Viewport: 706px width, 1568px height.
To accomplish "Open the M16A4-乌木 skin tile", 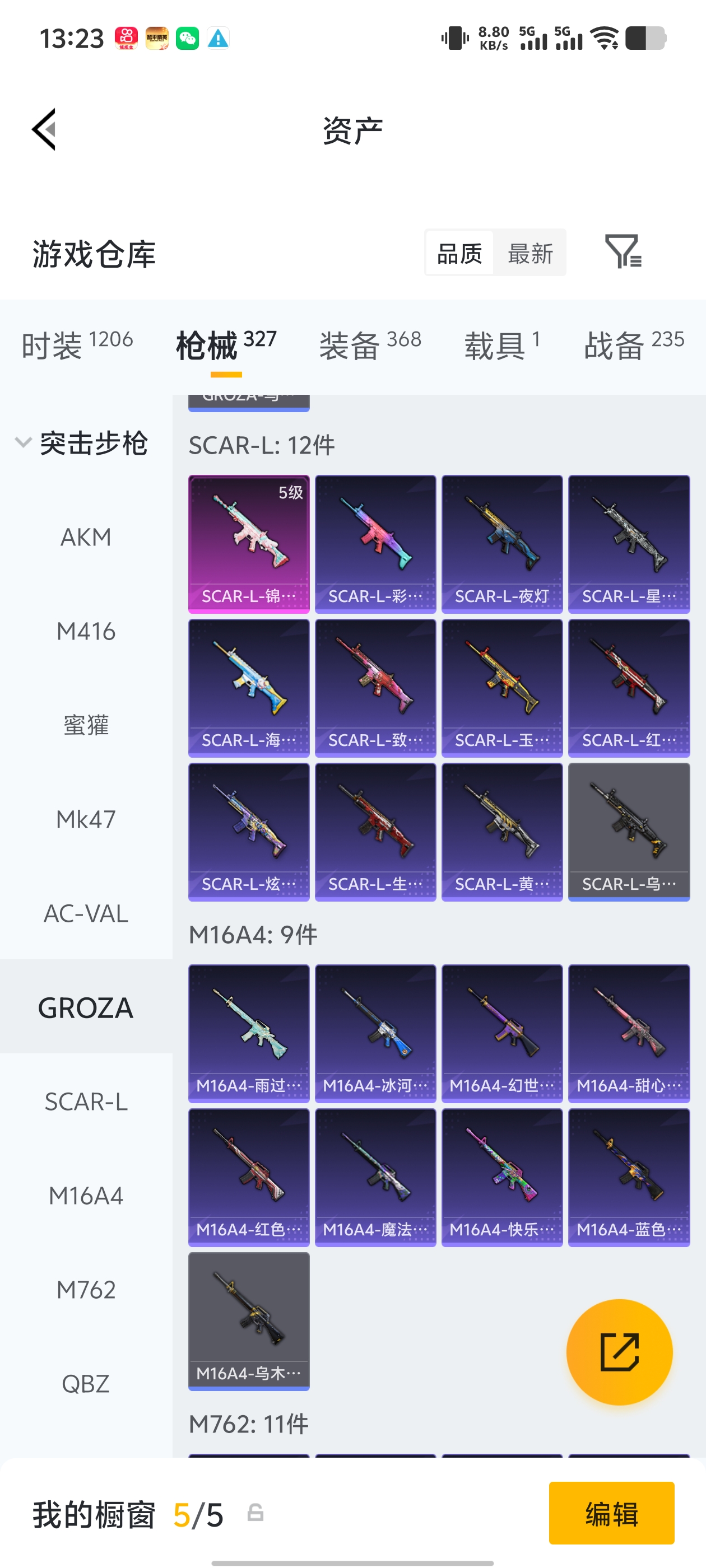I will pos(249,1321).
